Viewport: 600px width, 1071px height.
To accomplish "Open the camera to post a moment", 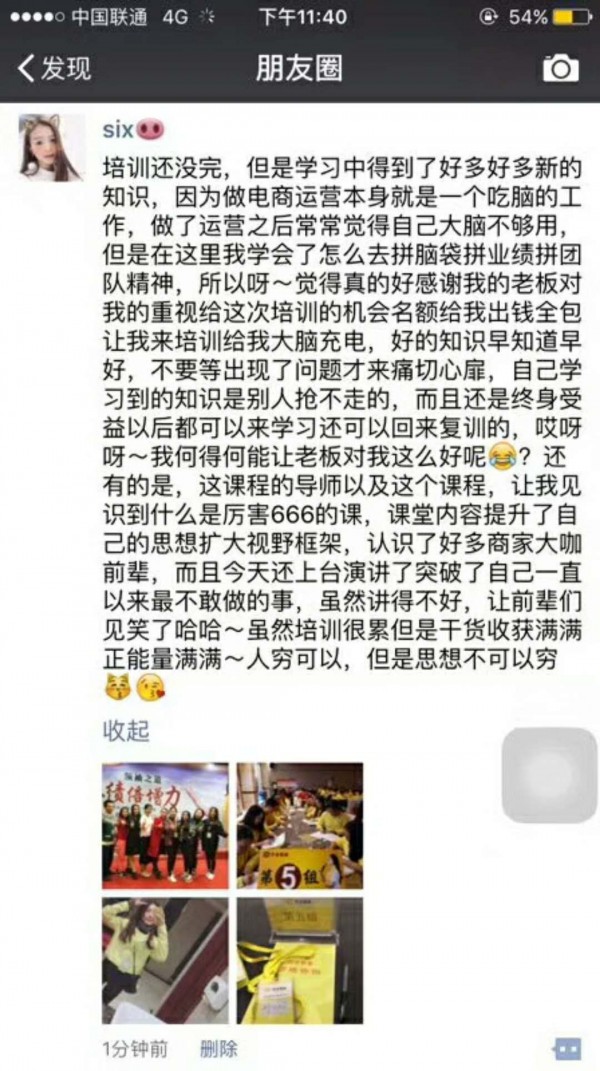I will pyautogui.click(x=560, y=68).
